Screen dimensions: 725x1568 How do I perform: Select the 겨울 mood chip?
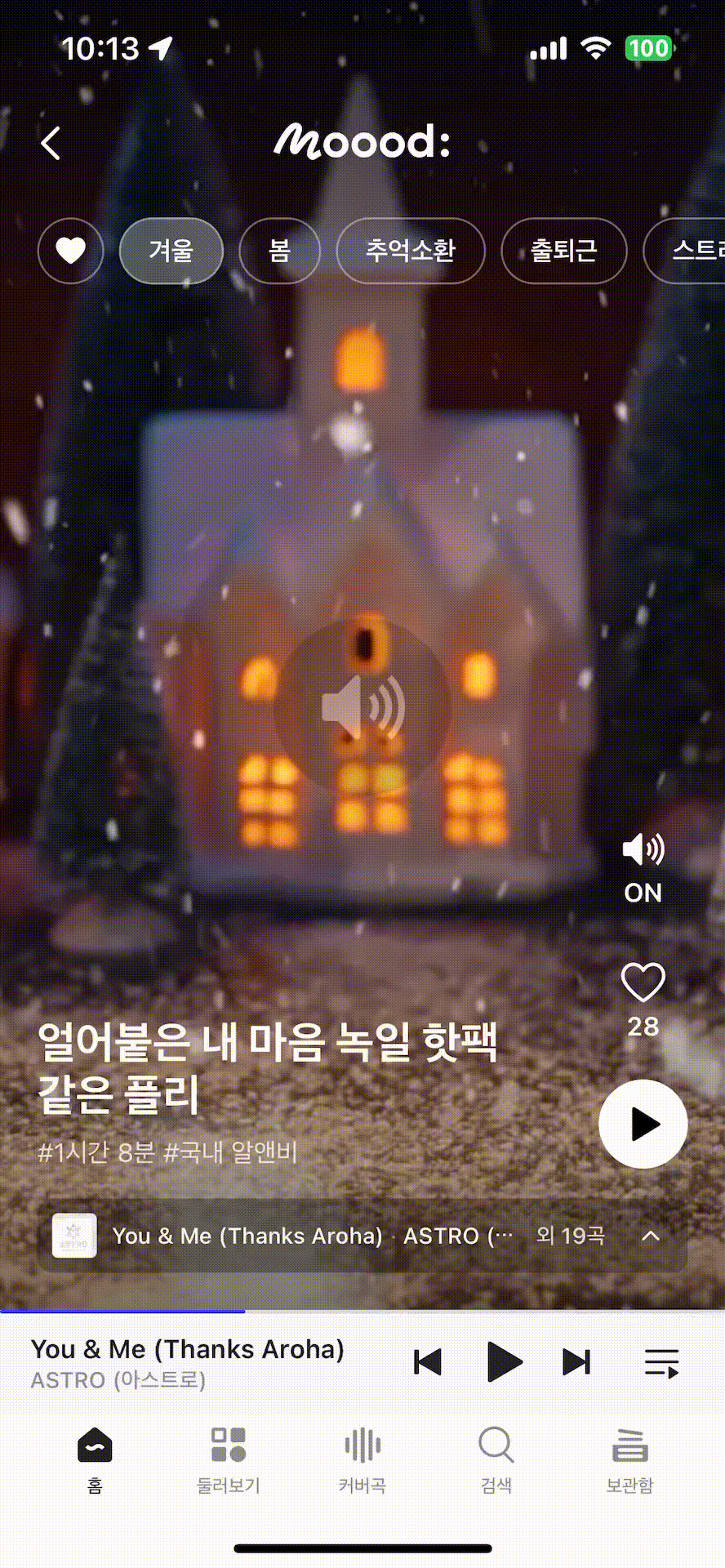pyautogui.click(x=171, y=251)
